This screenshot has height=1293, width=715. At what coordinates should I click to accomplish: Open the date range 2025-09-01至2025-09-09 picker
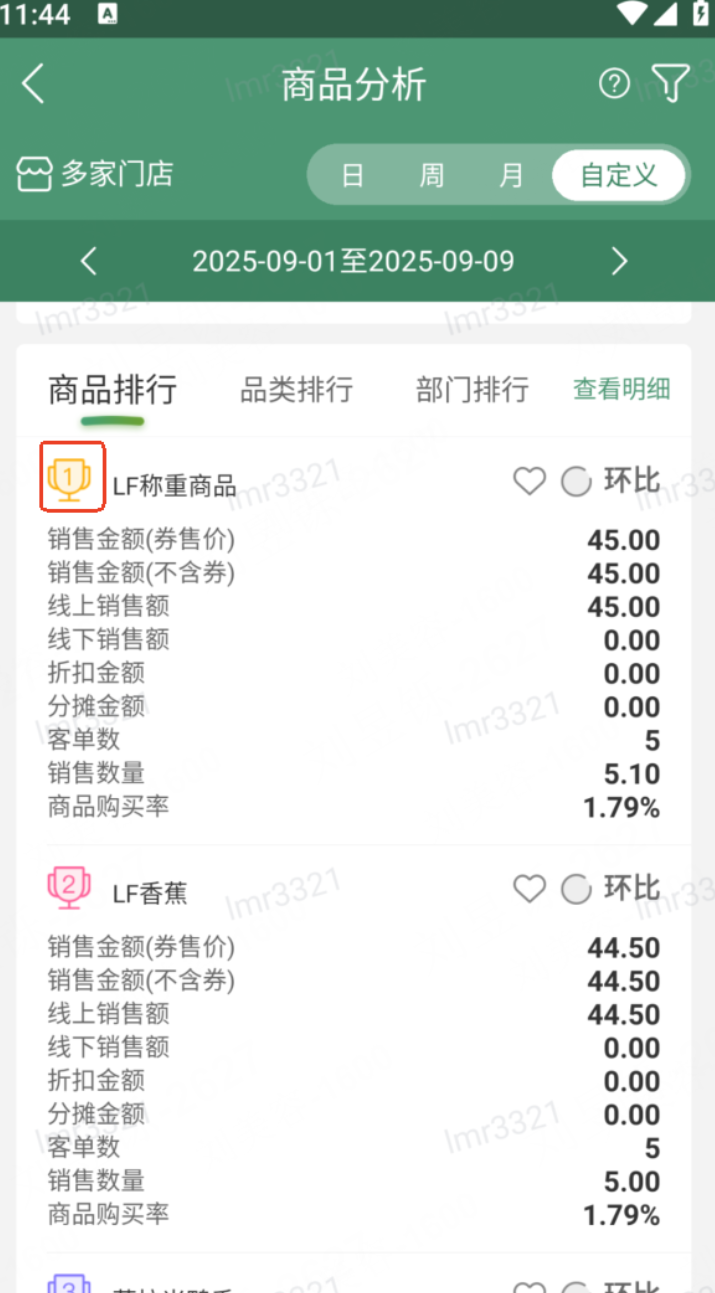353,262
